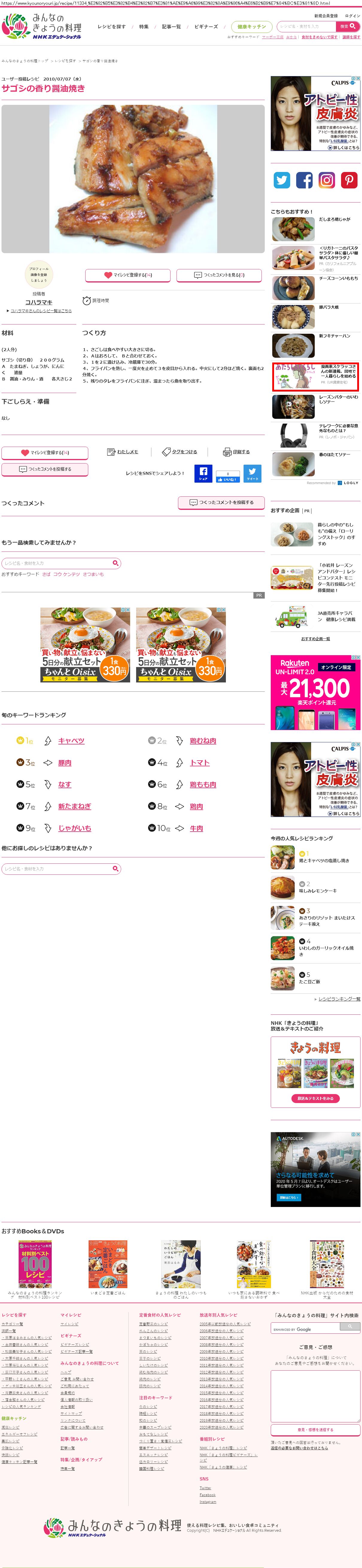The image size is (362, 1568).
Task: Open the 記事一覧 page
Action: point(171,27)
